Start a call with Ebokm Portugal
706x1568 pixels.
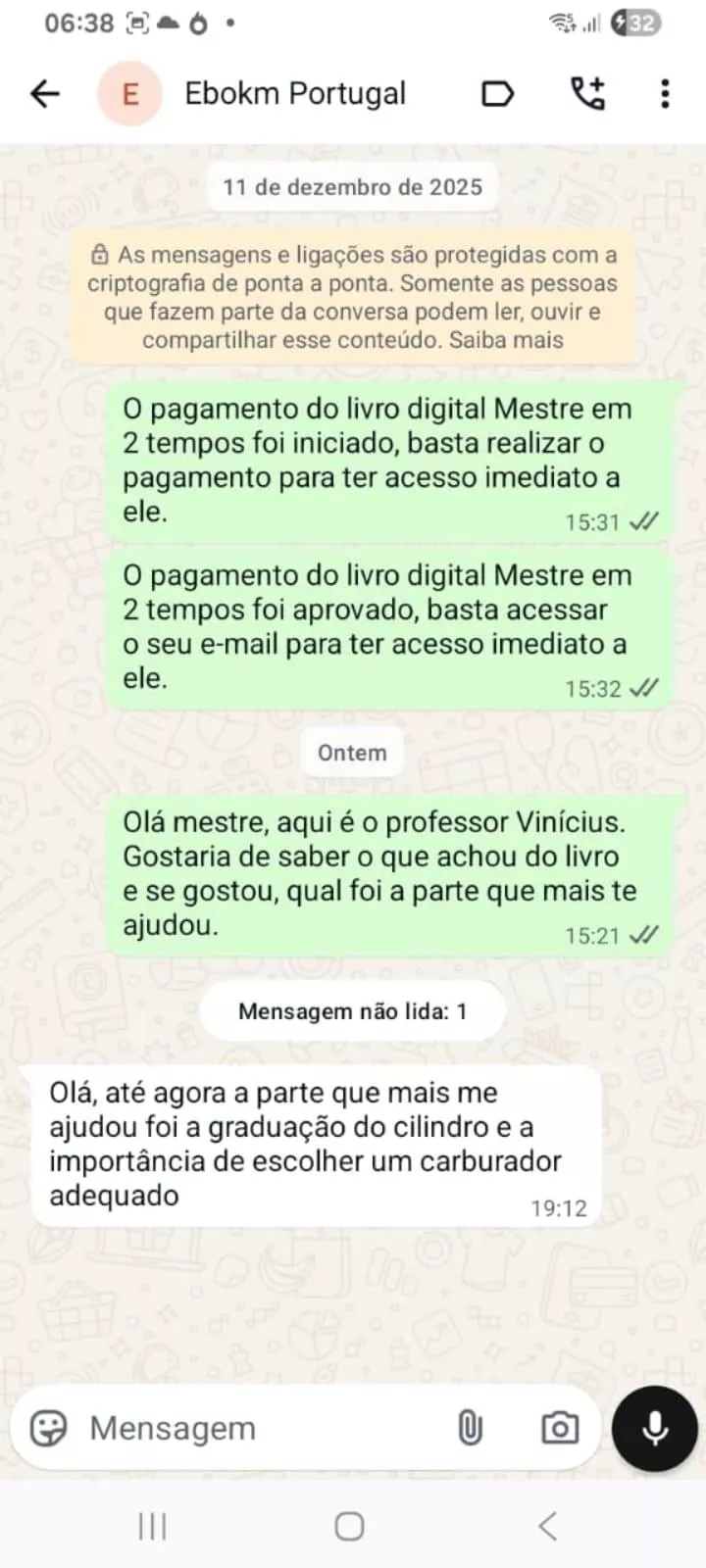587,94
